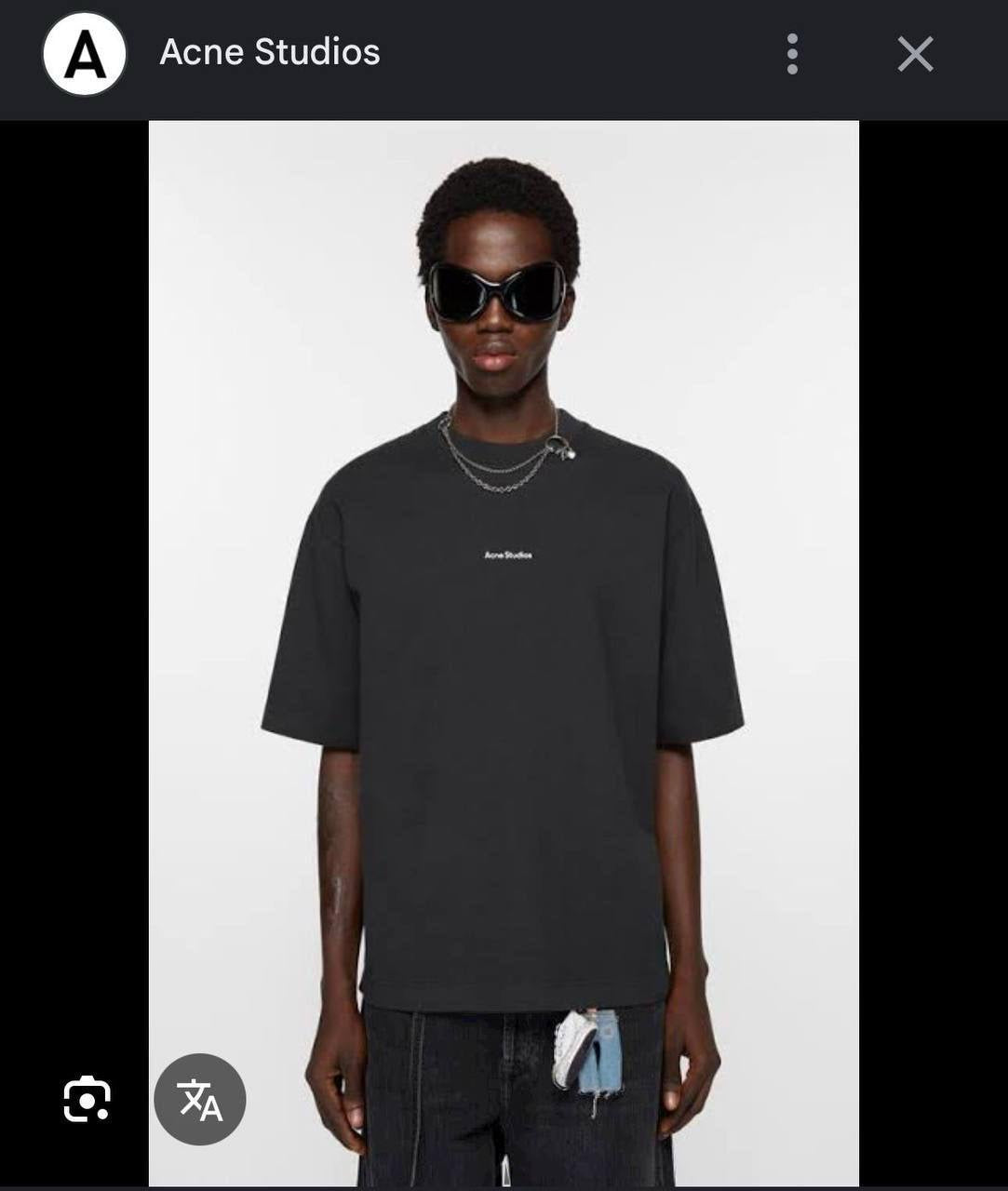
Task: Search this image with Lens
Action: [87, 1100]
